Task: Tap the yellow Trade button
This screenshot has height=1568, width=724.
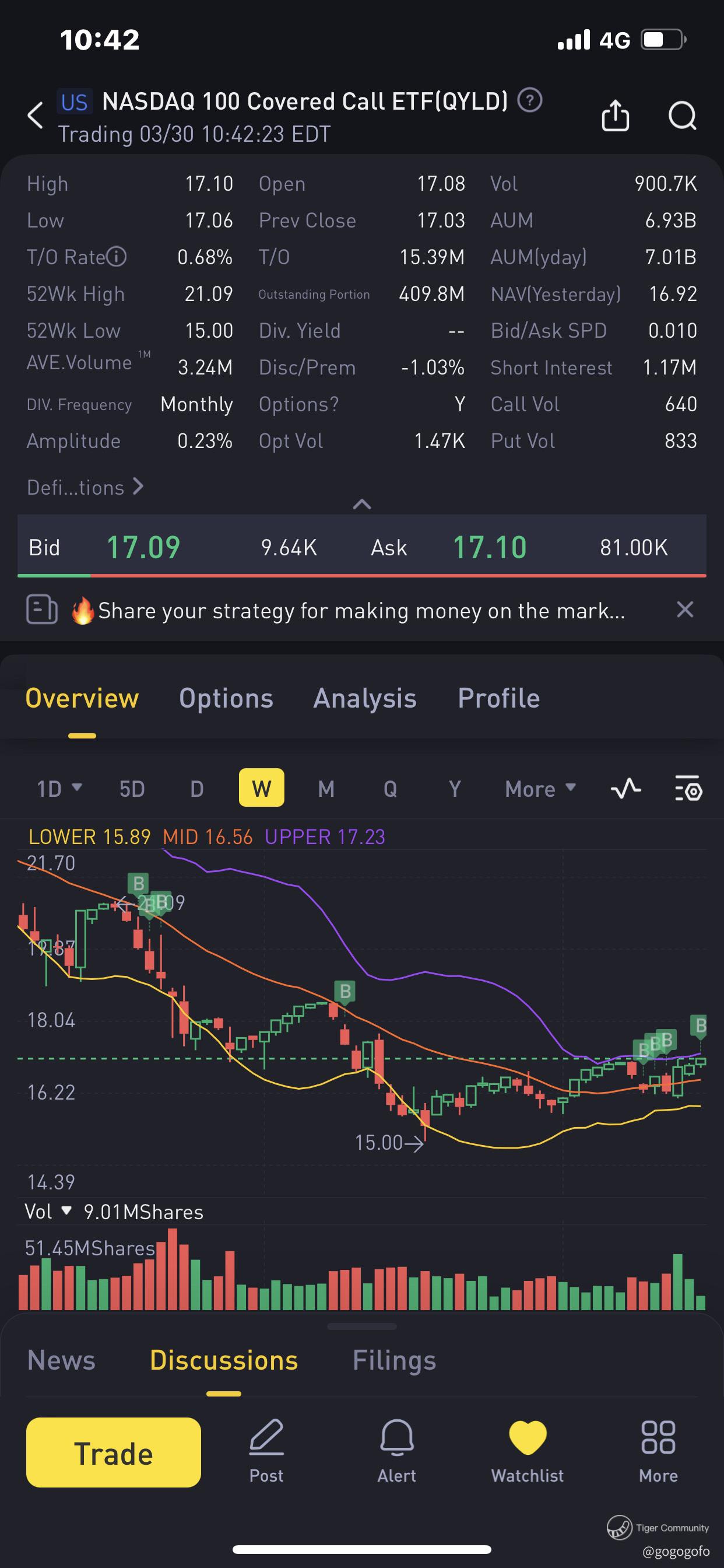Action: coord(114,1453)
